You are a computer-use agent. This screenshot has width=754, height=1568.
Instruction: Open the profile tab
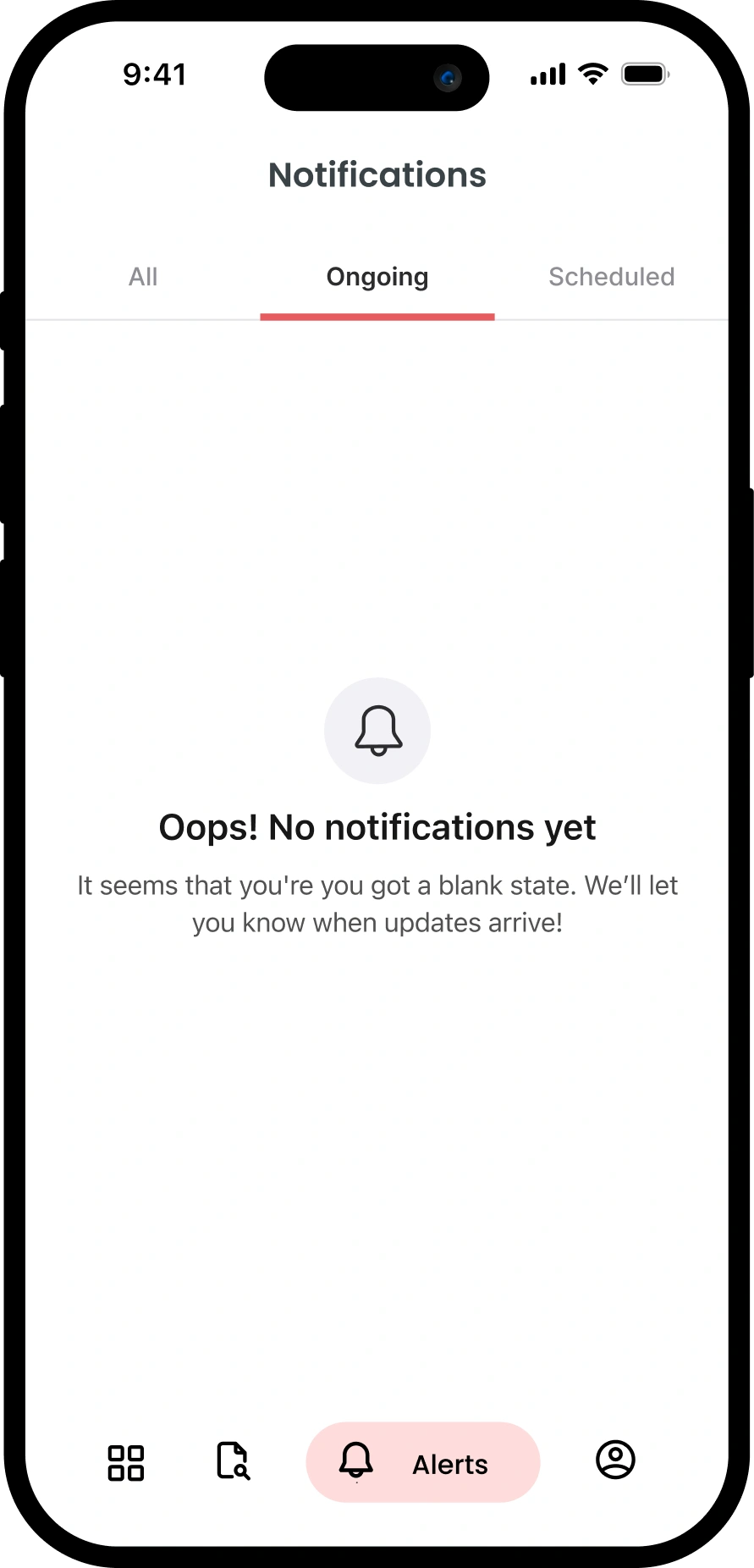click(615, 1460)
